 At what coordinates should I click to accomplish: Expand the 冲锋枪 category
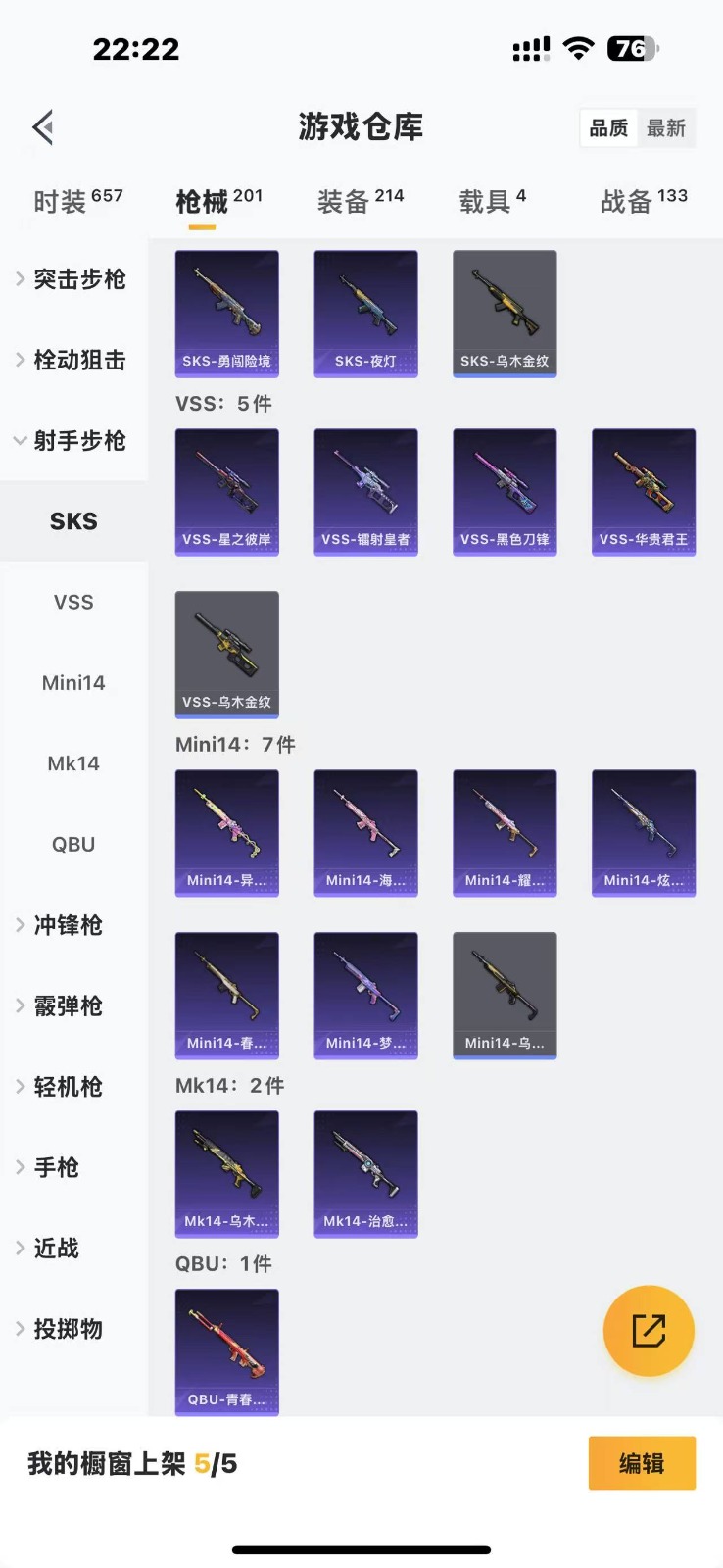tap(69, 925)
